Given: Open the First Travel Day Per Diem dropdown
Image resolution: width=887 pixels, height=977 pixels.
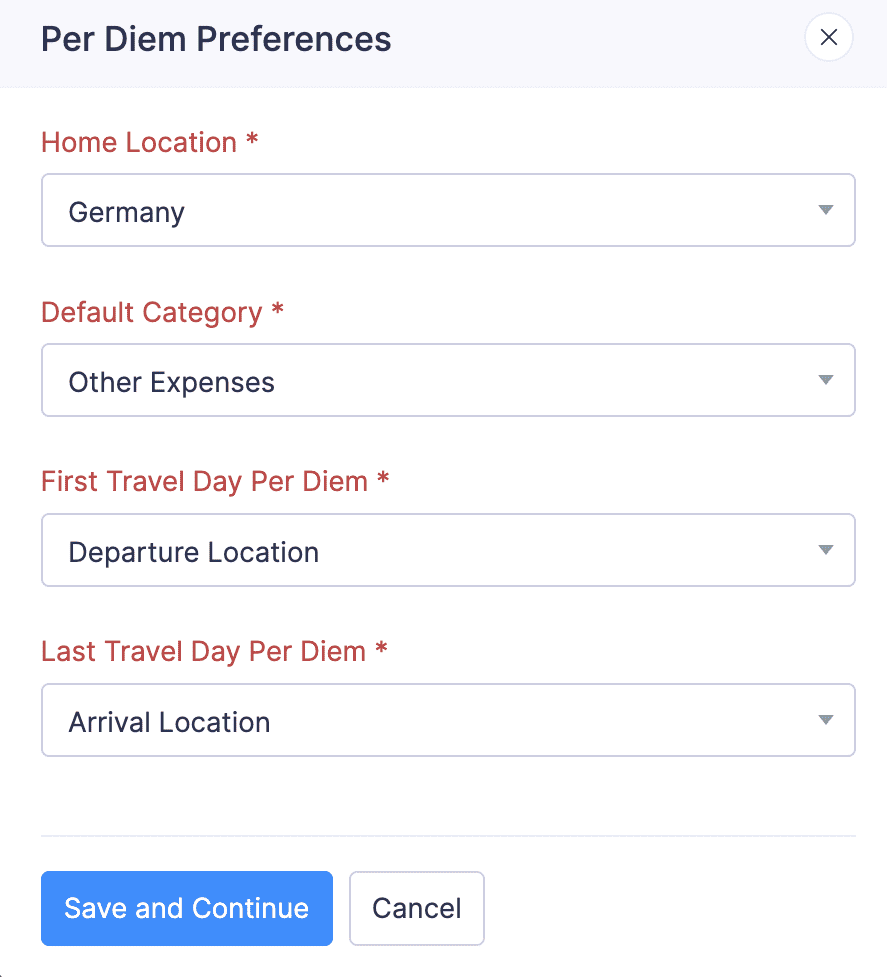Looking at the screenshot, I should pyautogui.click(x=448, y=550).
